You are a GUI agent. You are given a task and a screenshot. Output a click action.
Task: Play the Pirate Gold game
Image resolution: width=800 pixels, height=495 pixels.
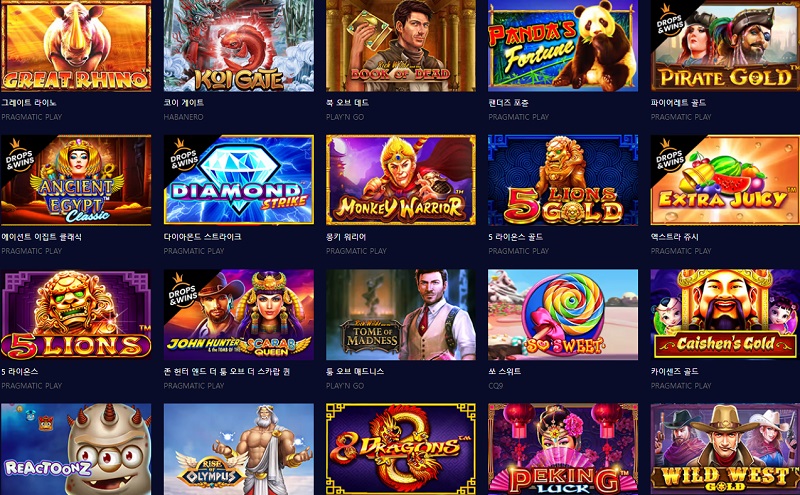[x=725, y=45]
